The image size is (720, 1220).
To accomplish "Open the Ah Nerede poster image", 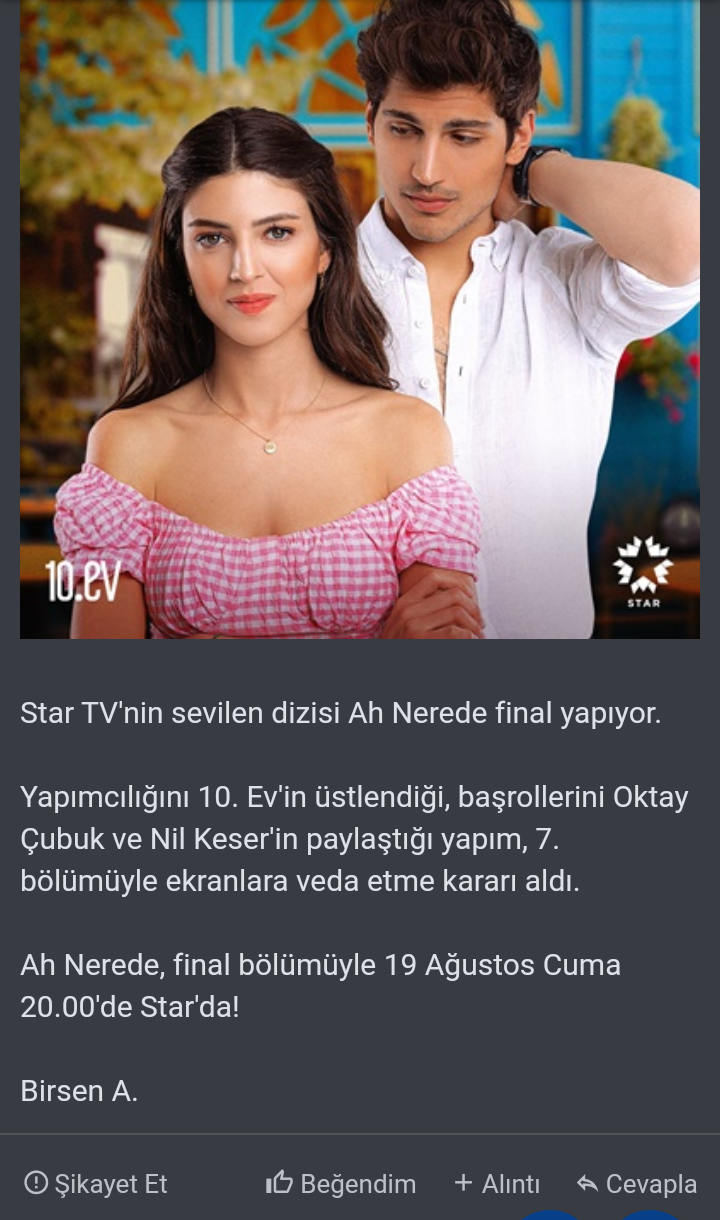I will pos(360,319).
